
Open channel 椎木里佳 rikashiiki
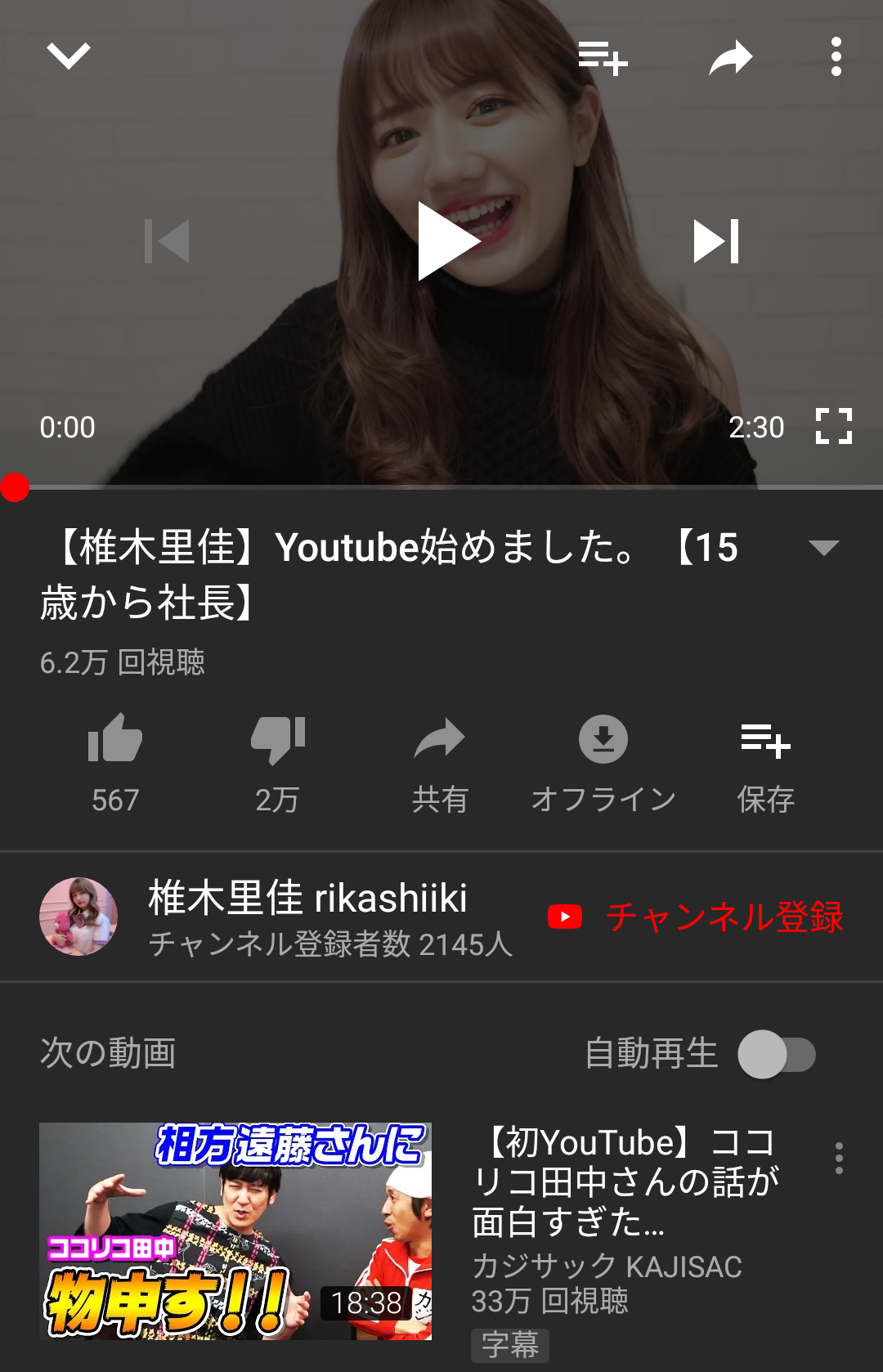click(x=306, y=900)
